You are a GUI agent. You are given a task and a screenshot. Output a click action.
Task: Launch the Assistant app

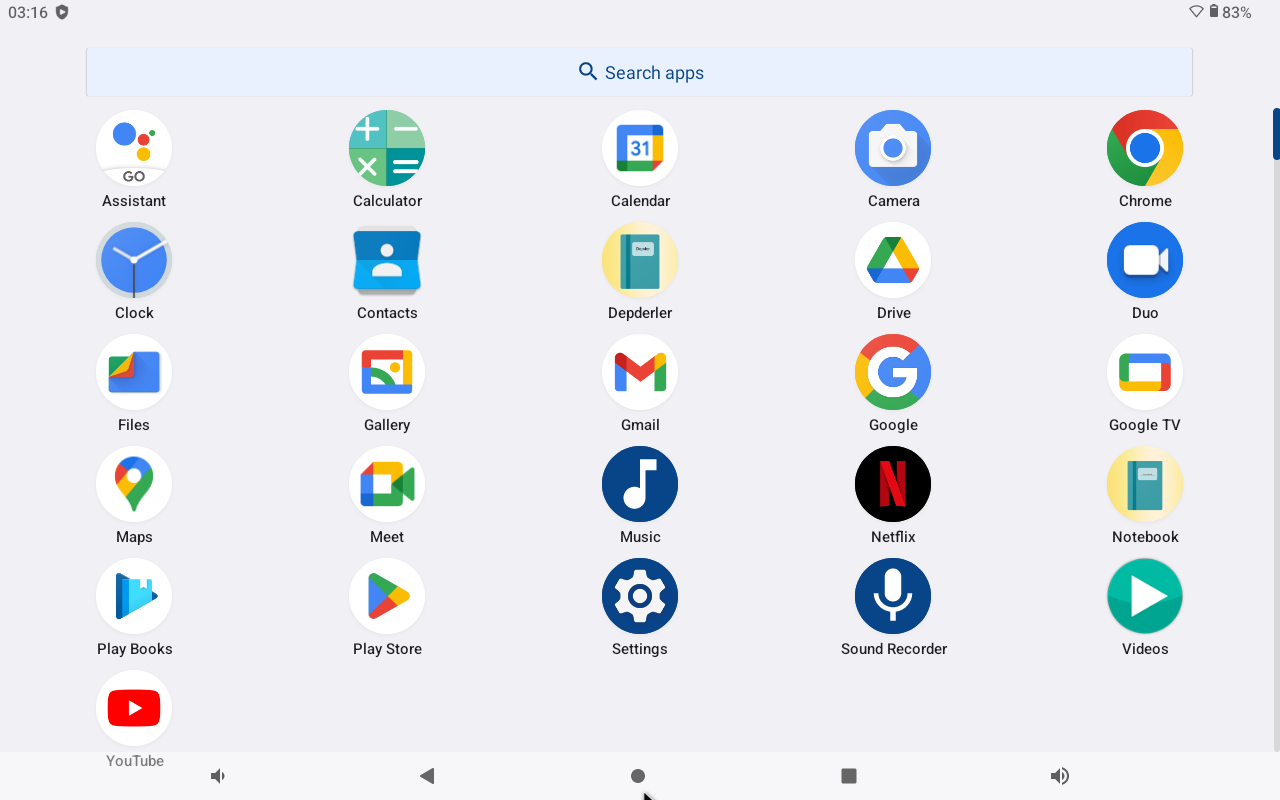pos(134,149)
